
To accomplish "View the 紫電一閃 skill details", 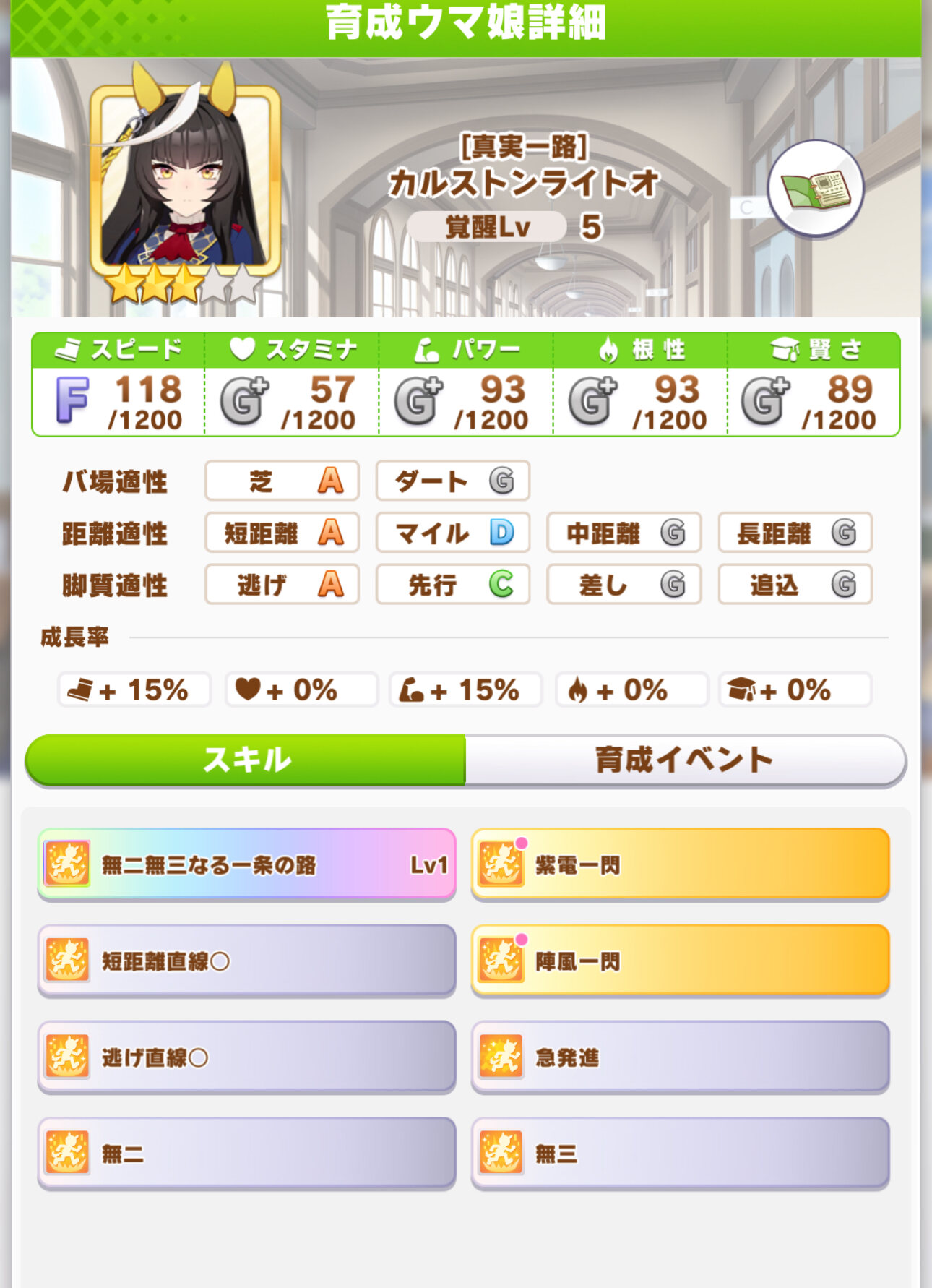I will (x=680, y=864).
